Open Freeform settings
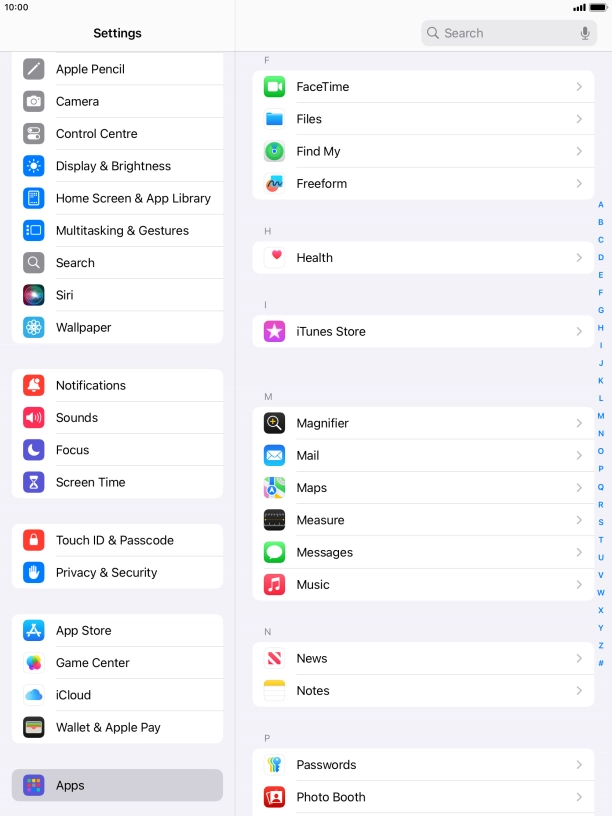 pos(423,184)
